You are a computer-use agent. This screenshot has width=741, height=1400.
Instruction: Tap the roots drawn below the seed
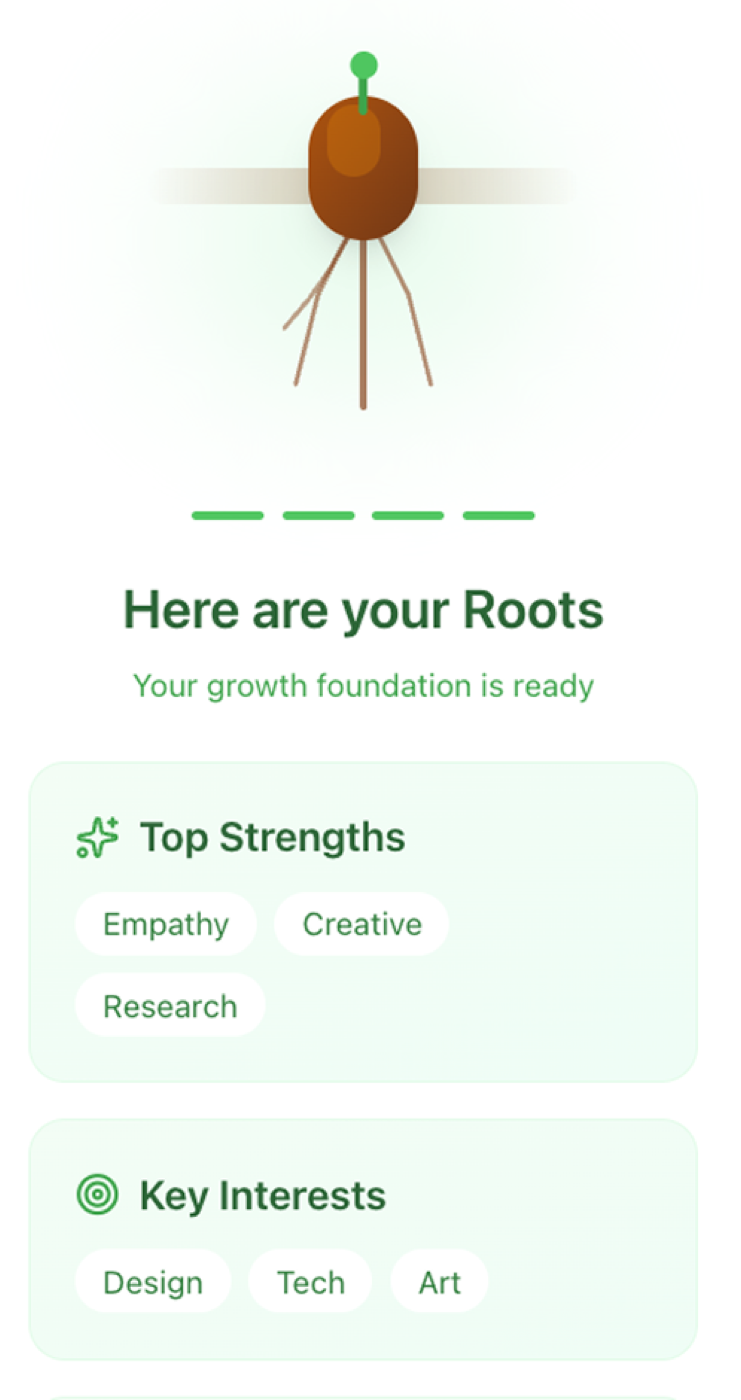(x=363, y=320)
